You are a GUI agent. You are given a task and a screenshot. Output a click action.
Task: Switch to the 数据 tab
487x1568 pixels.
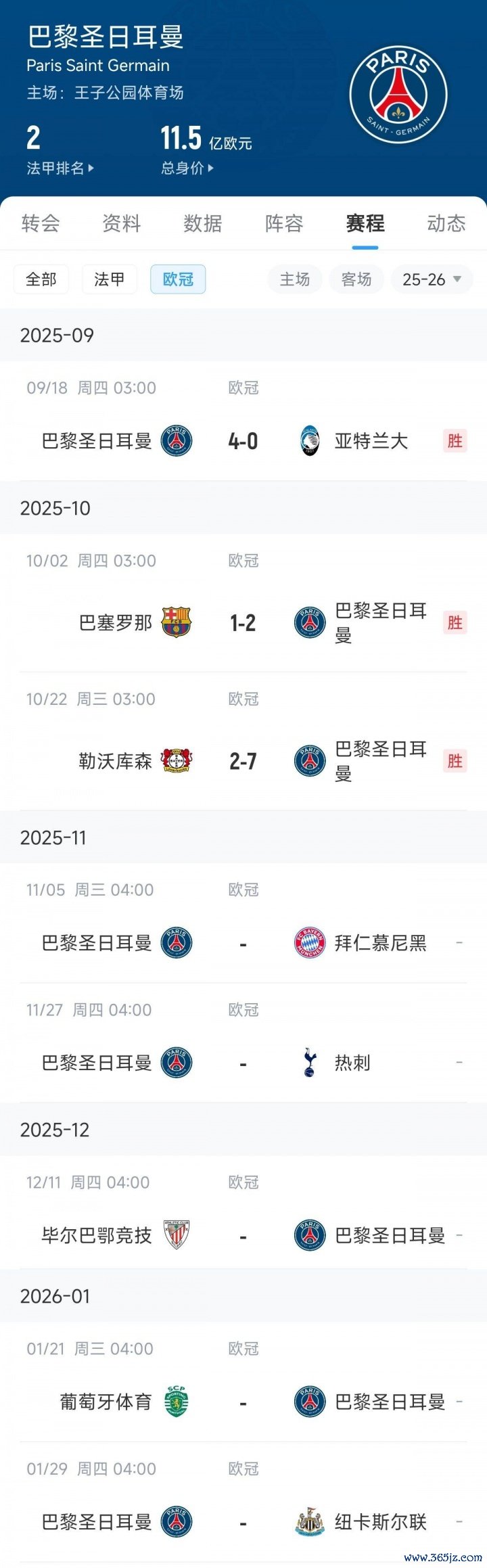tap(203, 223)
